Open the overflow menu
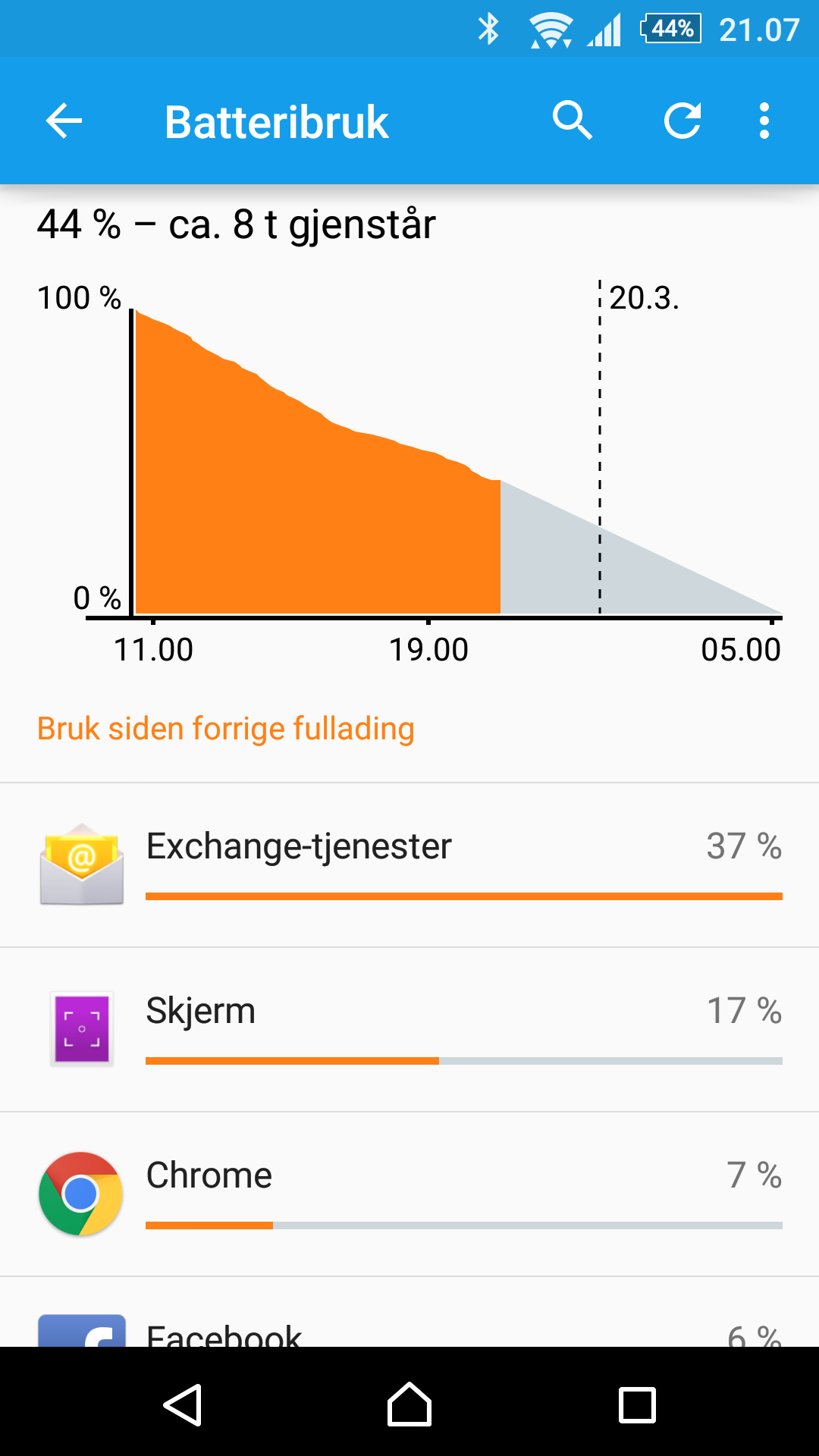The width and height of the screenshot is (819, 1456). [764, 121]
